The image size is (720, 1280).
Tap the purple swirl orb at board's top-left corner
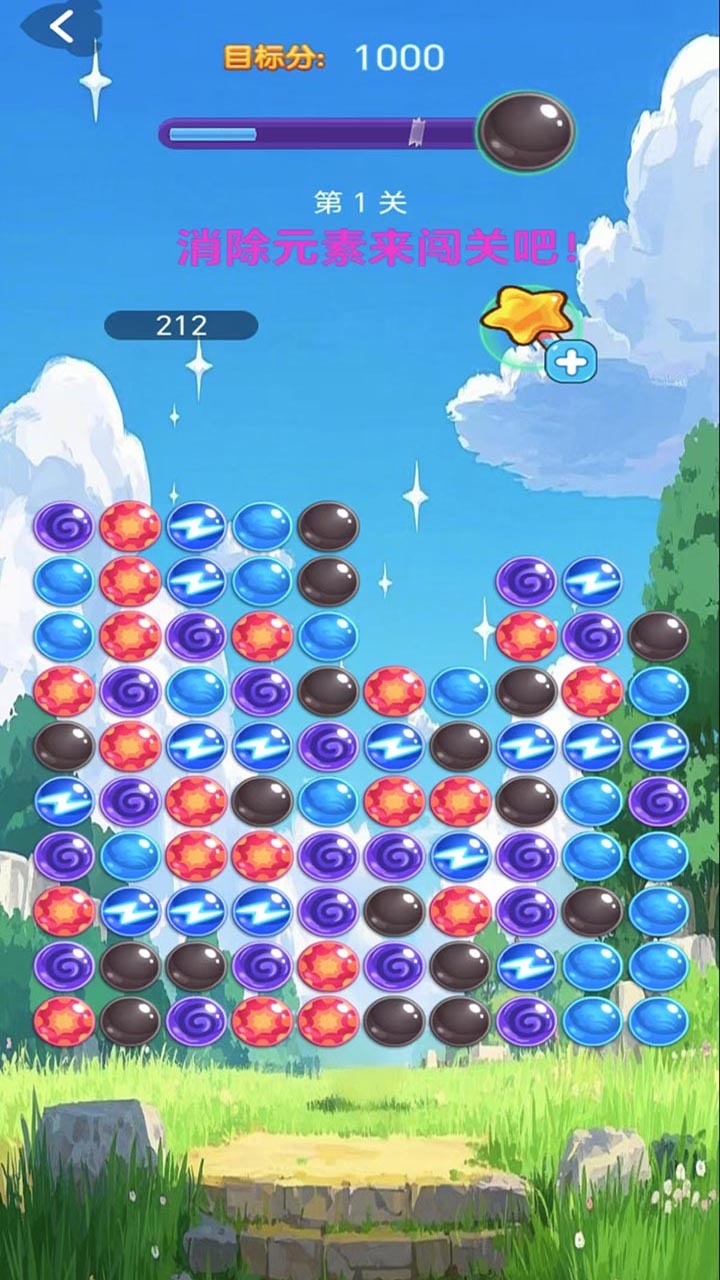(64, 526)
